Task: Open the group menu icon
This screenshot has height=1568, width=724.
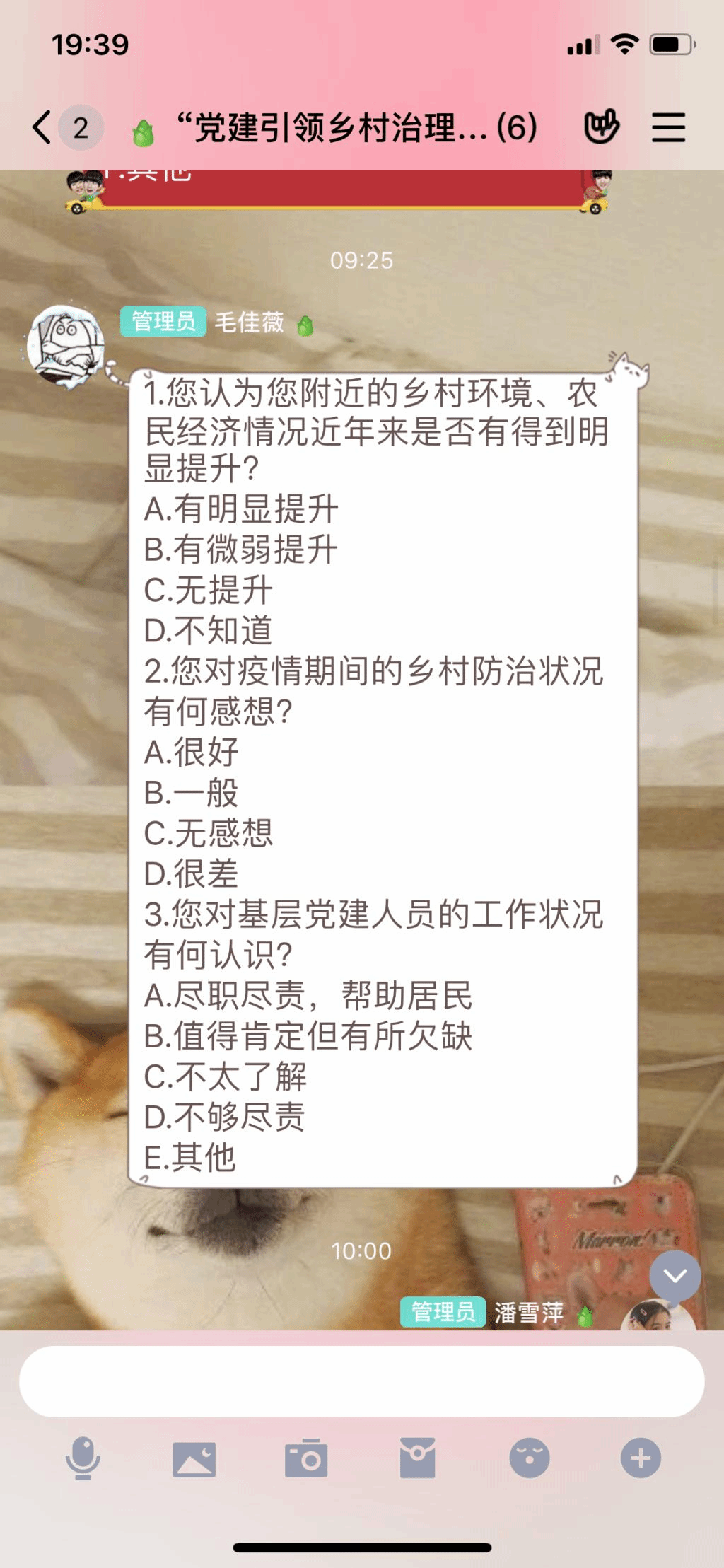Action: point(668,128)
